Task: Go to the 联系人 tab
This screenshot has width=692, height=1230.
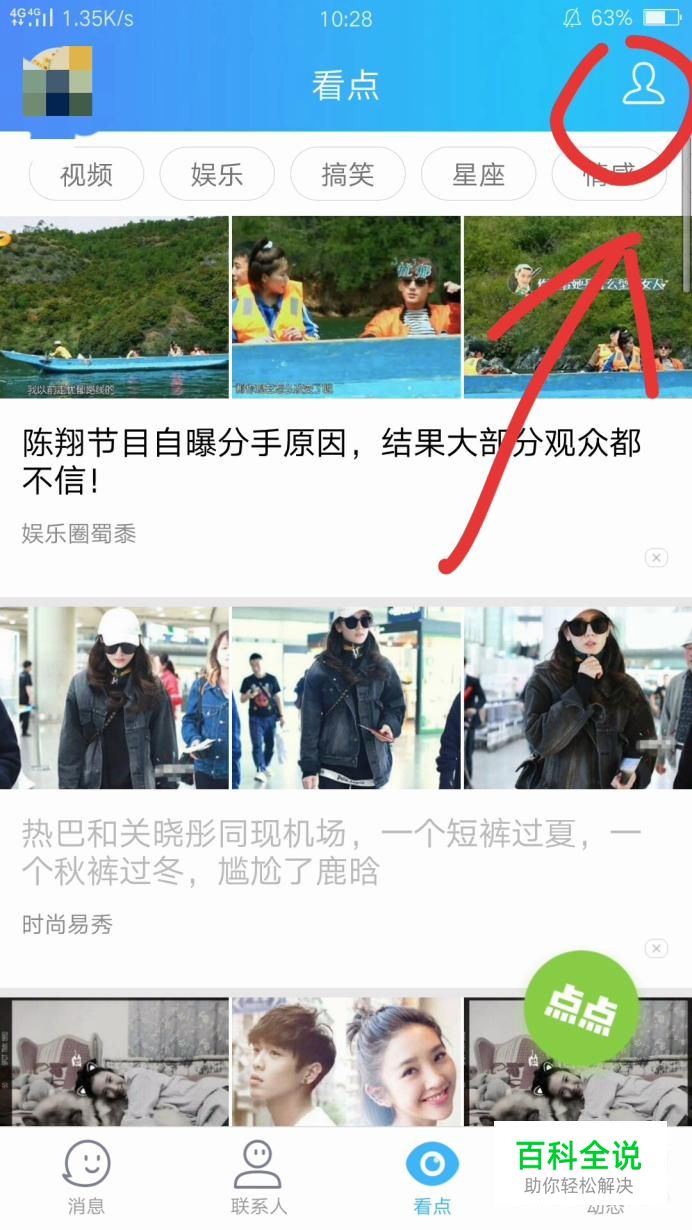Action: click(x=259, y=1178)
